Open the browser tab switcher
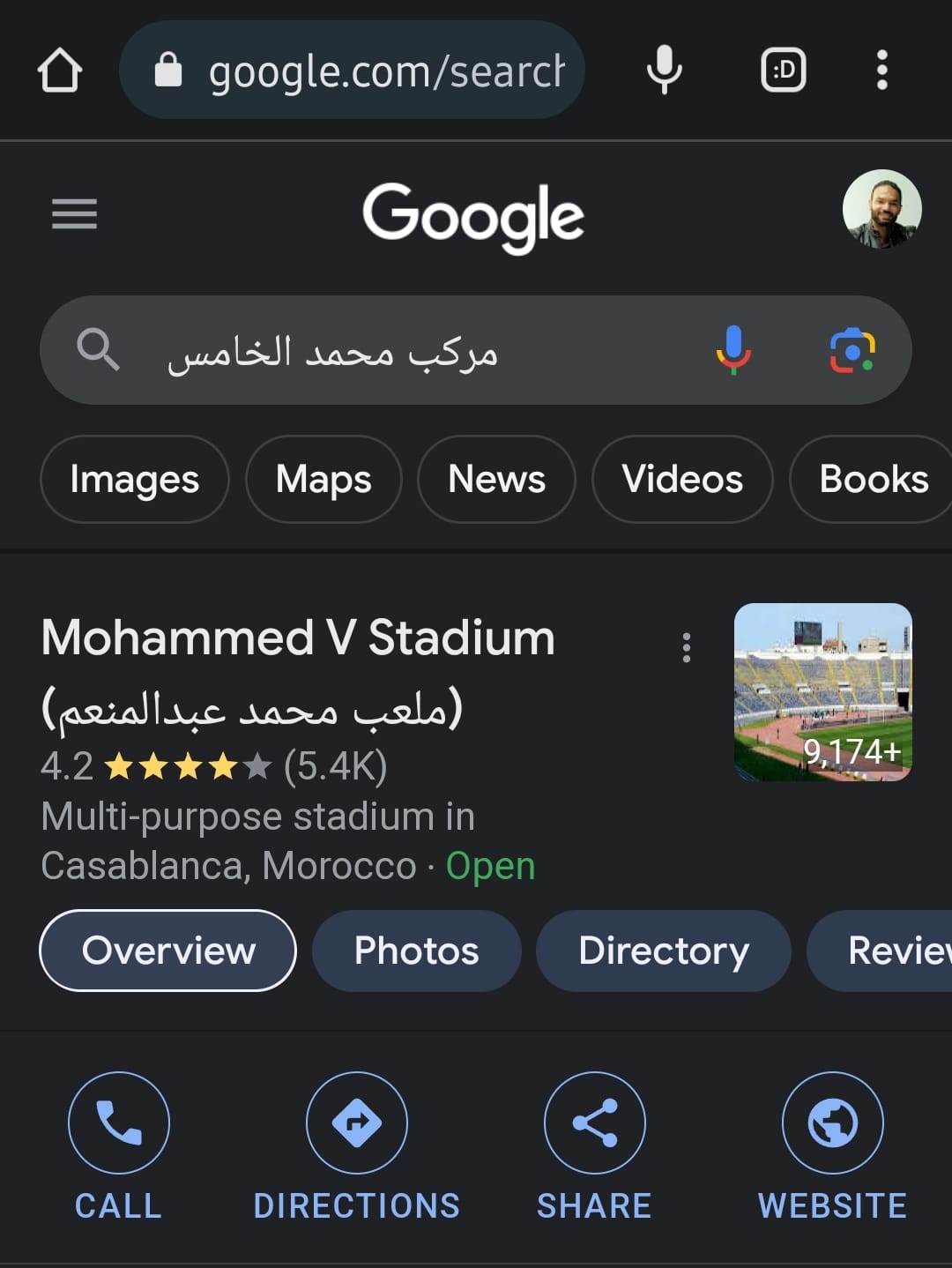 click(x=783, y=71)
